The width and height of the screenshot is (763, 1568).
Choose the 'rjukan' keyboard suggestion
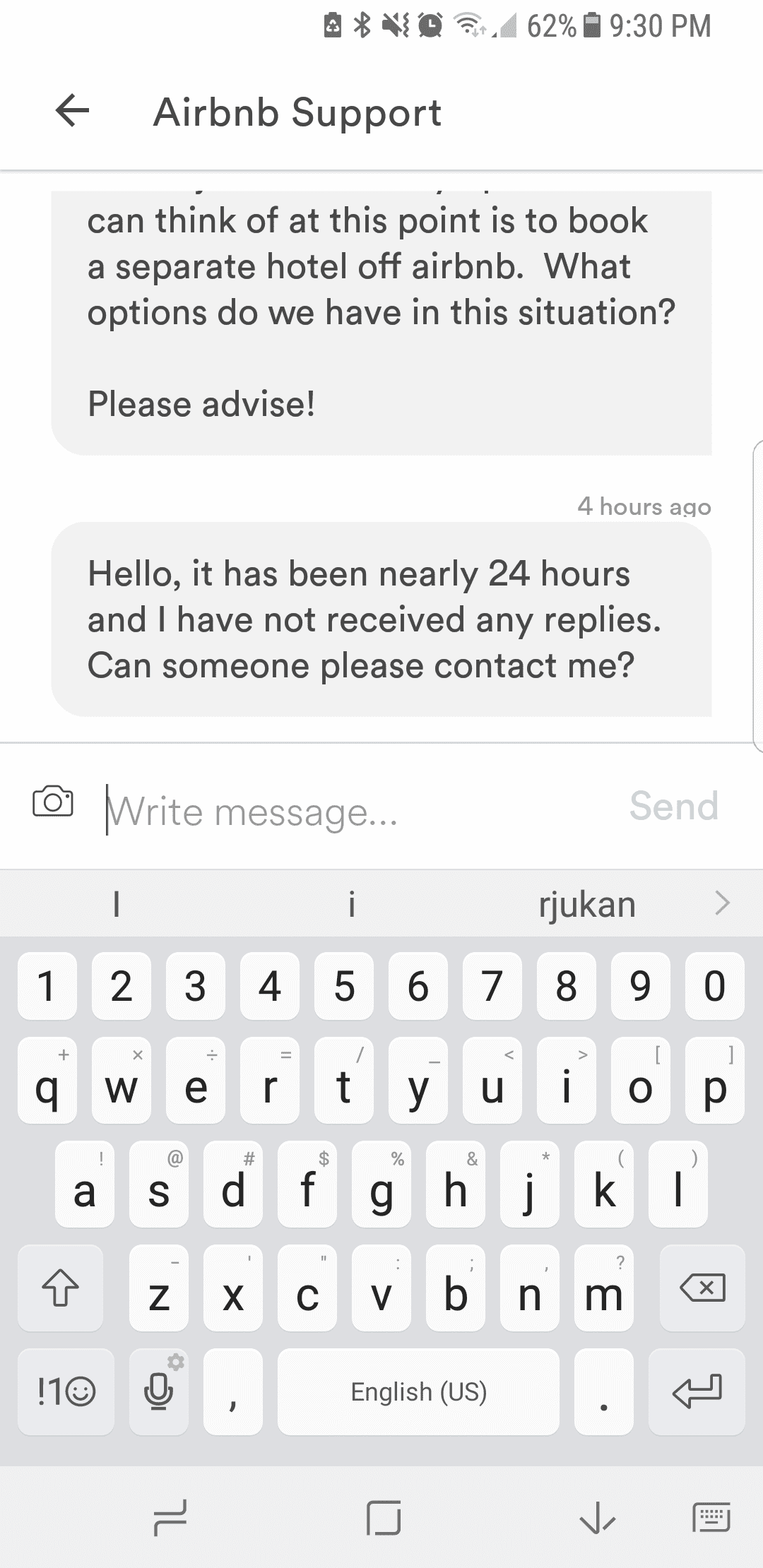tap(587, 904)
